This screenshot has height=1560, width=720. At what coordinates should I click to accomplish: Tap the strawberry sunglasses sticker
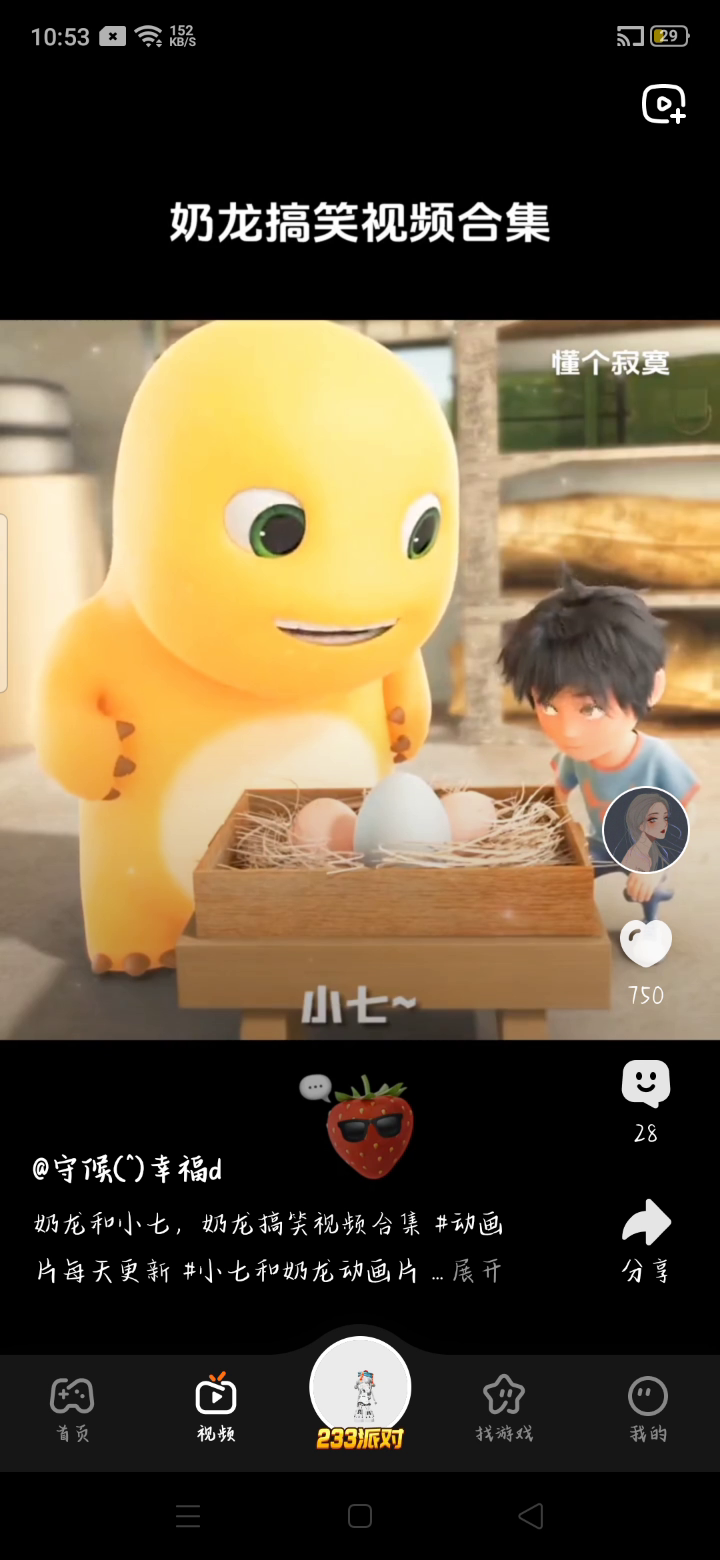click(x=369, y=1127)
